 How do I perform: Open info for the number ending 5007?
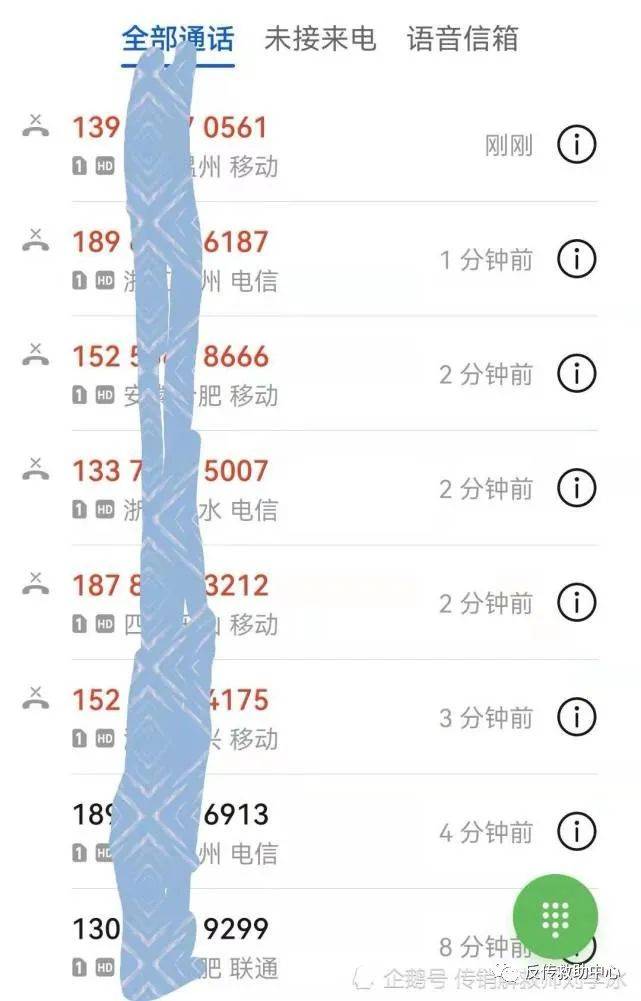point(576,488)
